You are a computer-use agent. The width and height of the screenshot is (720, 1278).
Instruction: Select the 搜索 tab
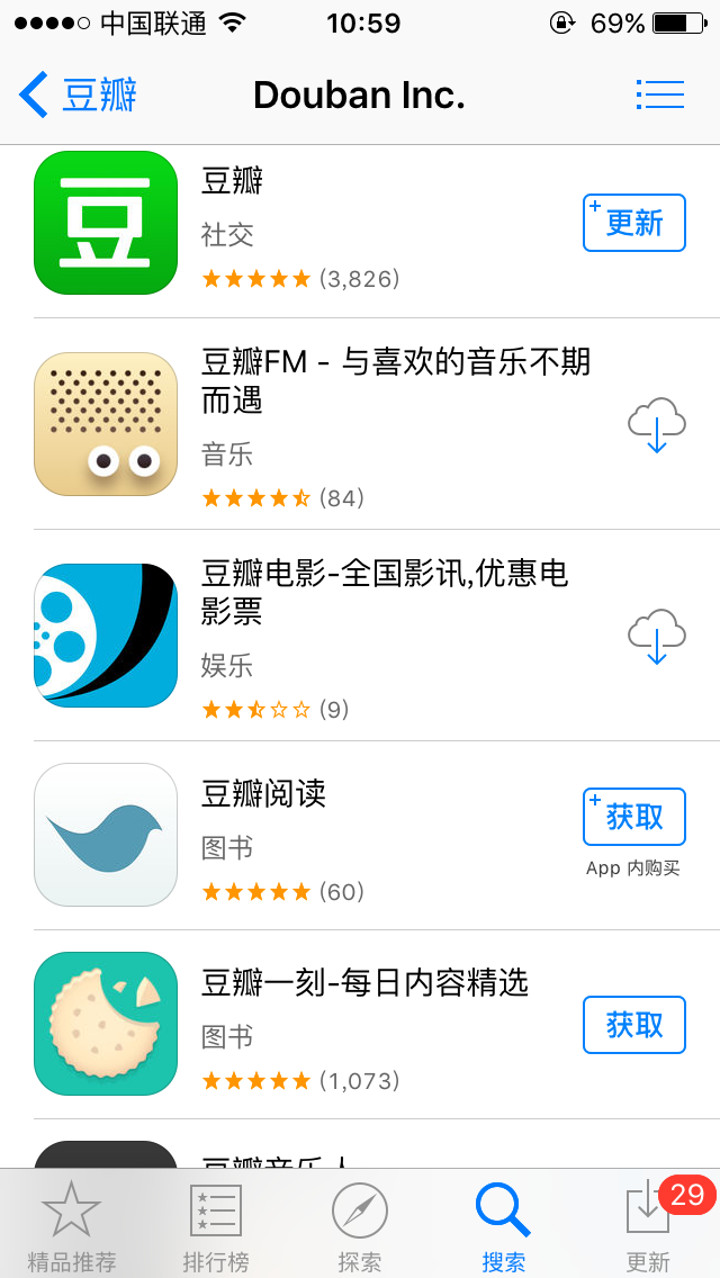[503, 1225]
